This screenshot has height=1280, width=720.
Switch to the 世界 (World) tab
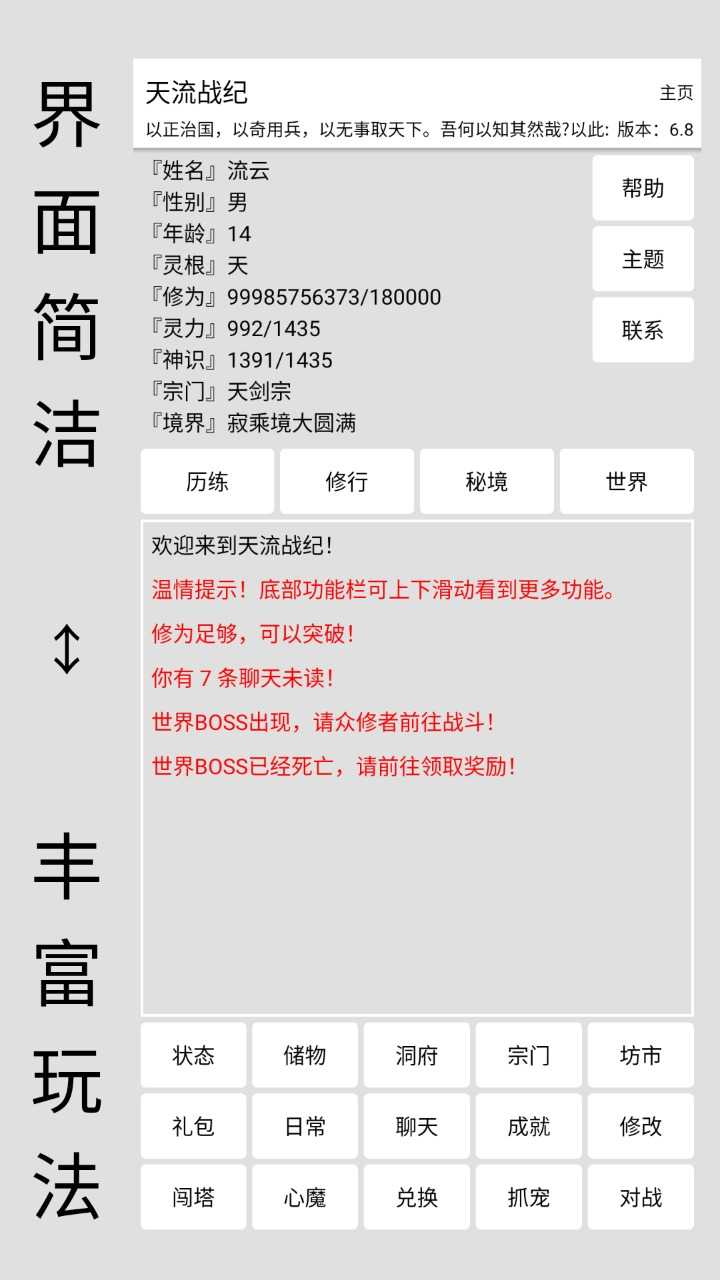click(626, 482)
